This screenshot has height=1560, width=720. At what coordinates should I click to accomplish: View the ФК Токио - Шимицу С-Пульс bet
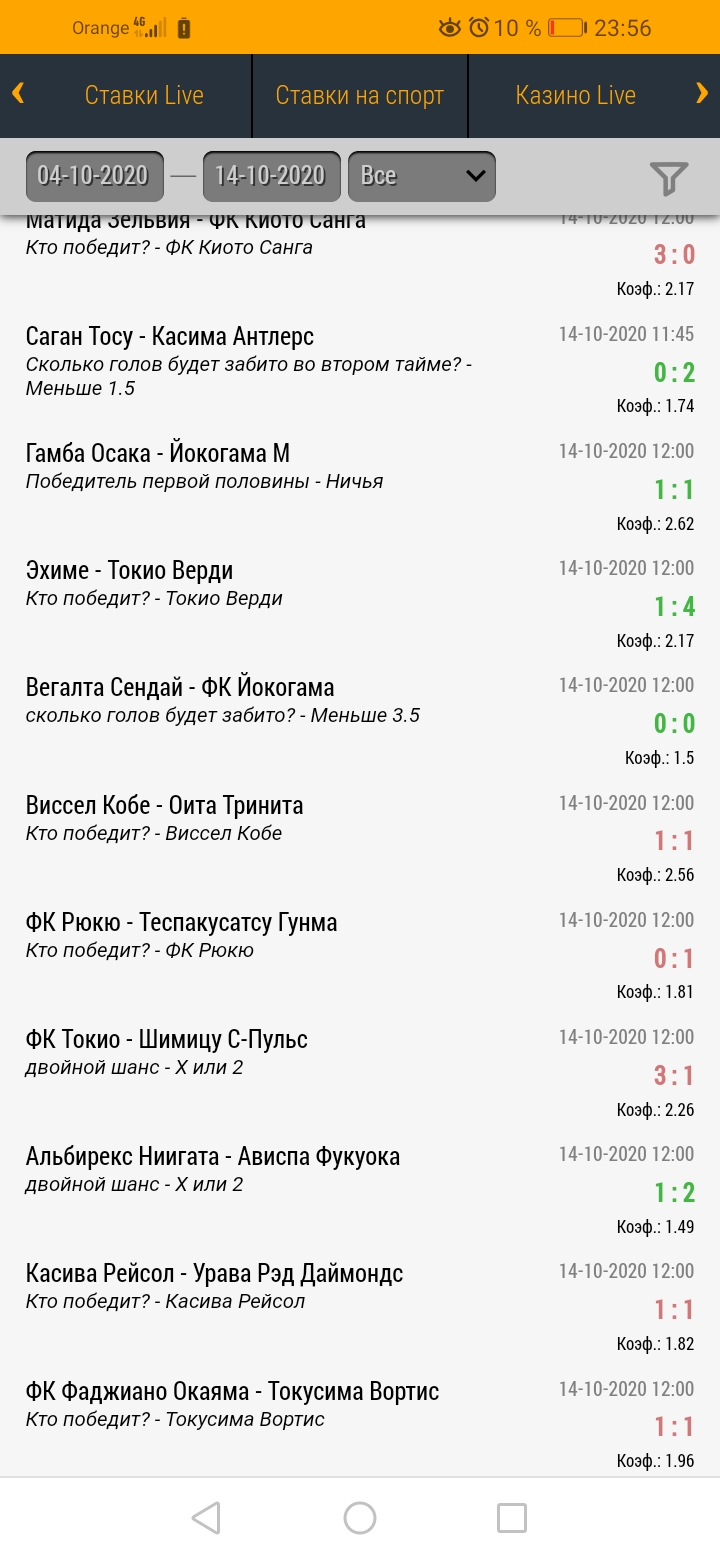360,1073
